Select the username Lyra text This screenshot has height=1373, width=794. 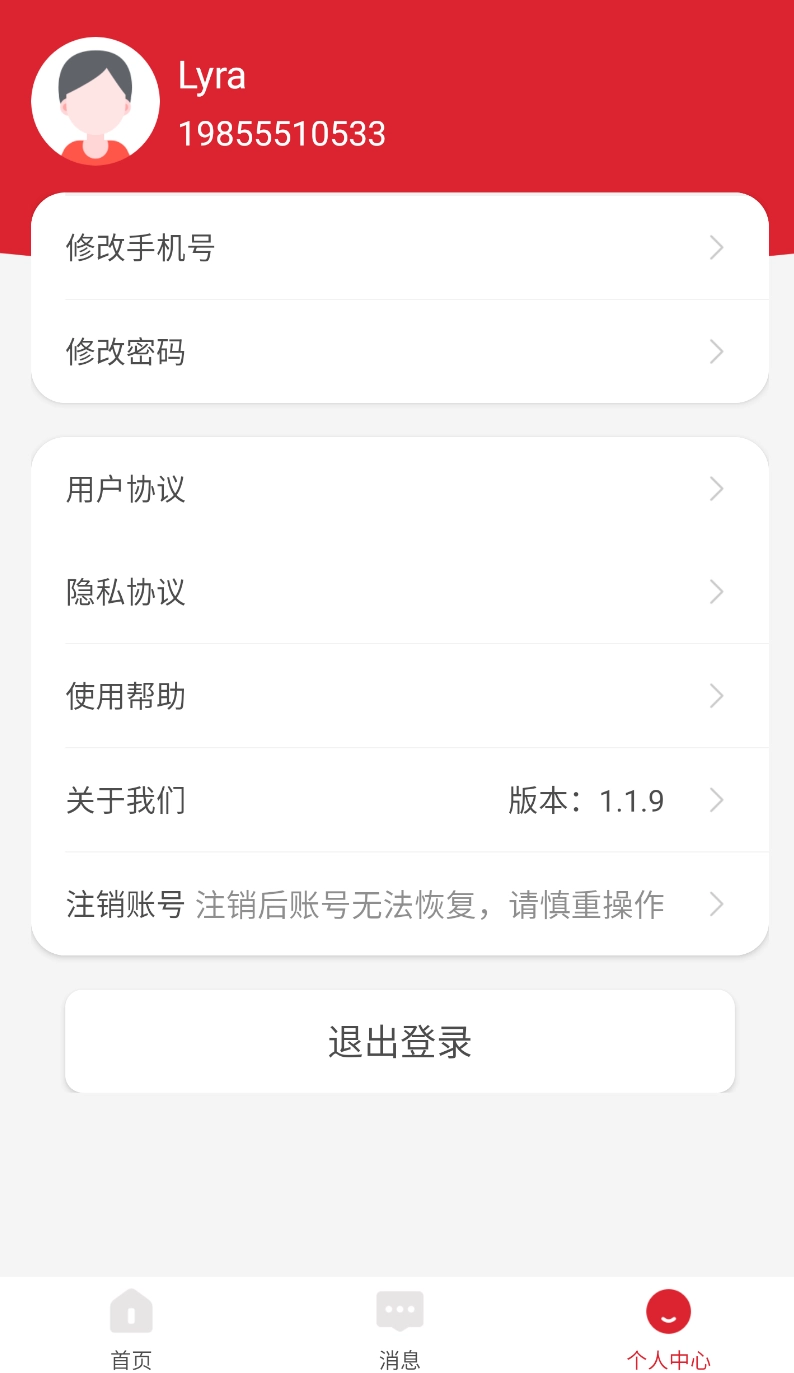click(x=212, y=75)
